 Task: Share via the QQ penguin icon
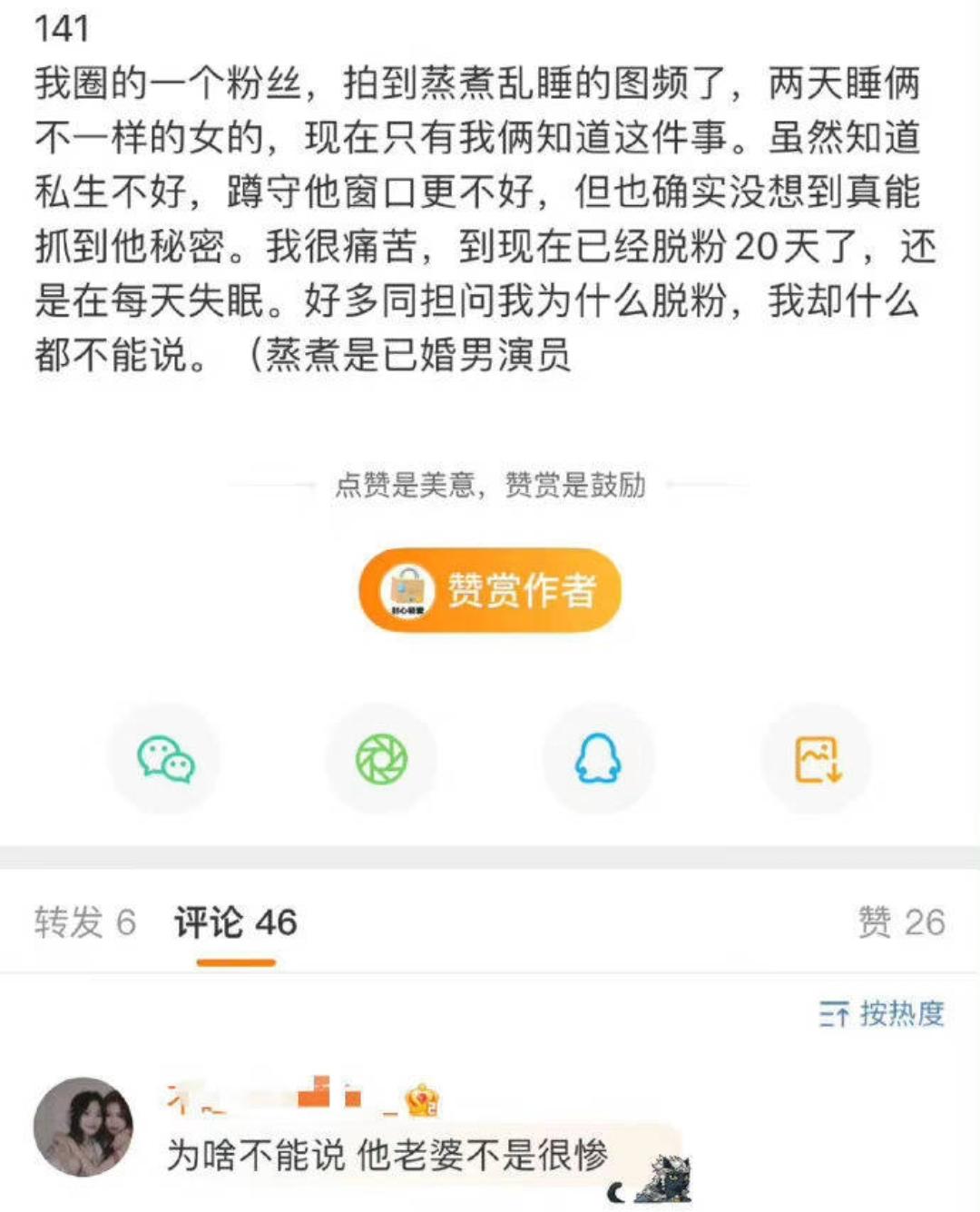pos(599,761)
